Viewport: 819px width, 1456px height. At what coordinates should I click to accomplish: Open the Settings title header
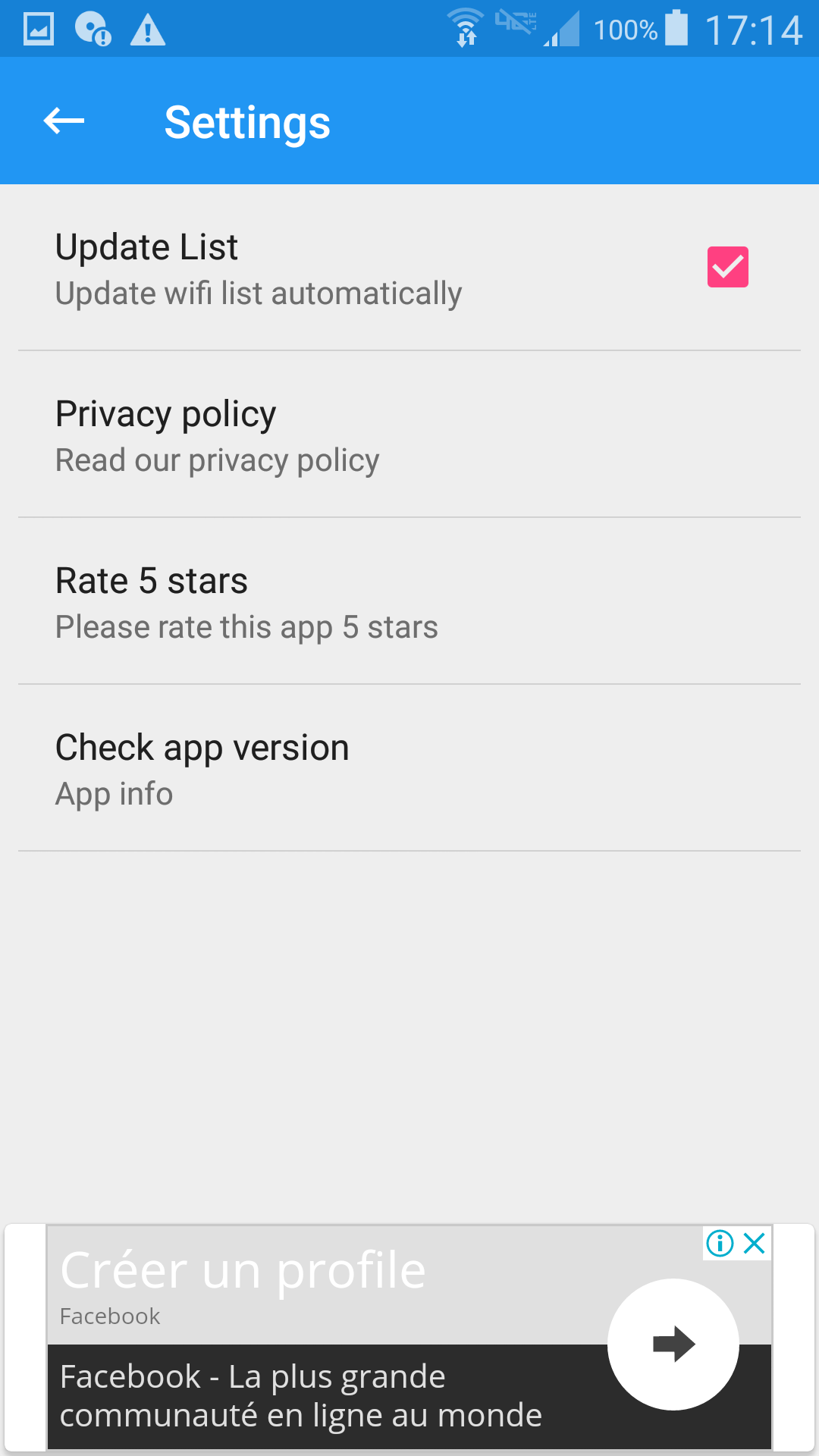click(247, 121)
